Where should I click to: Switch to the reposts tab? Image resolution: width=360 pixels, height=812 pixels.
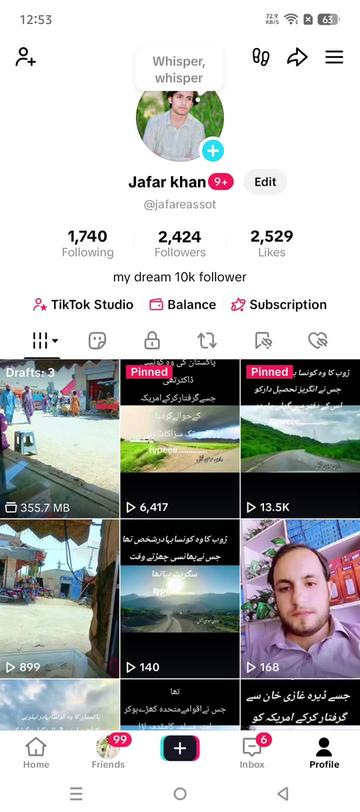pos(207,341)
